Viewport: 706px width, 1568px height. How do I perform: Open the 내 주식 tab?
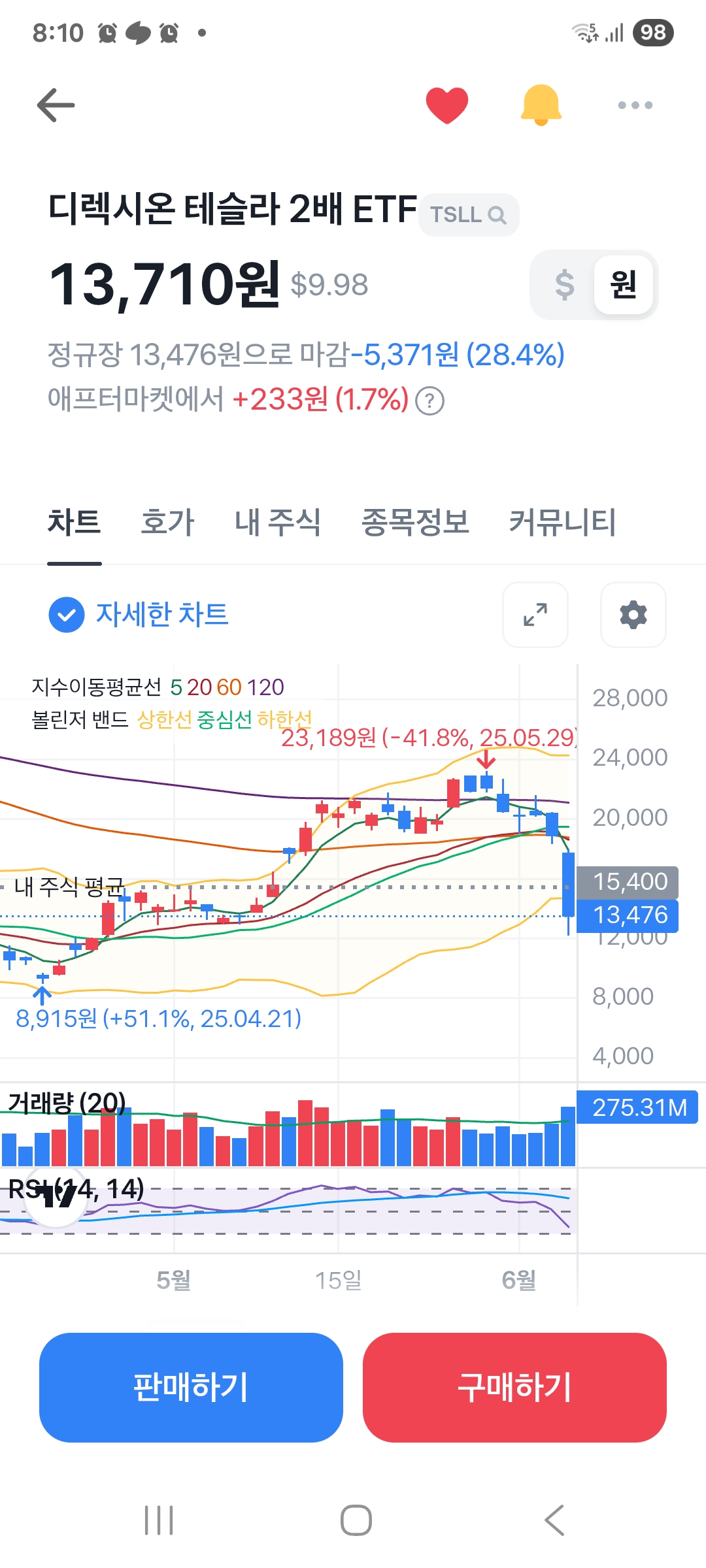277,522
